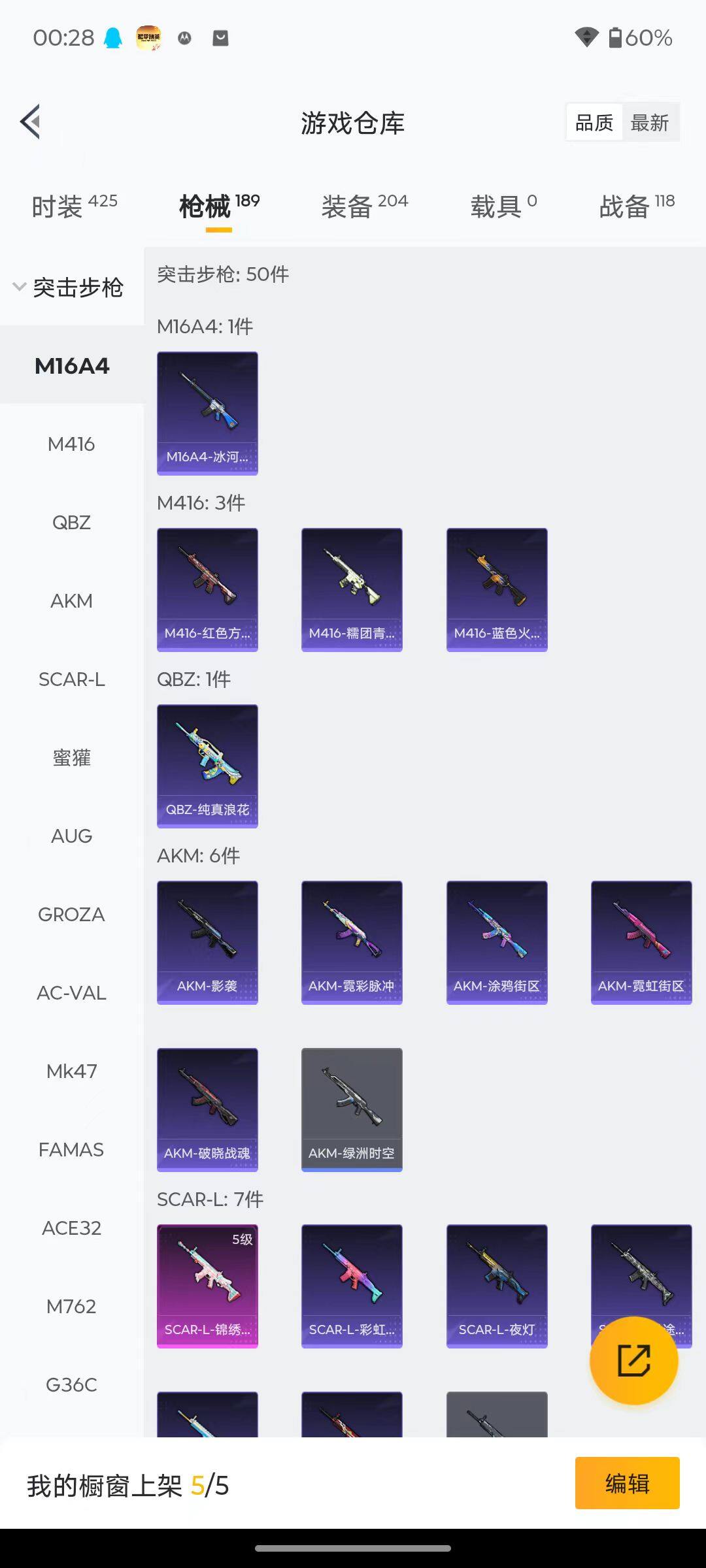The image size is (706, 1568).
Task: Tap the 编辑 edit button
Action: pos(627,1483)
